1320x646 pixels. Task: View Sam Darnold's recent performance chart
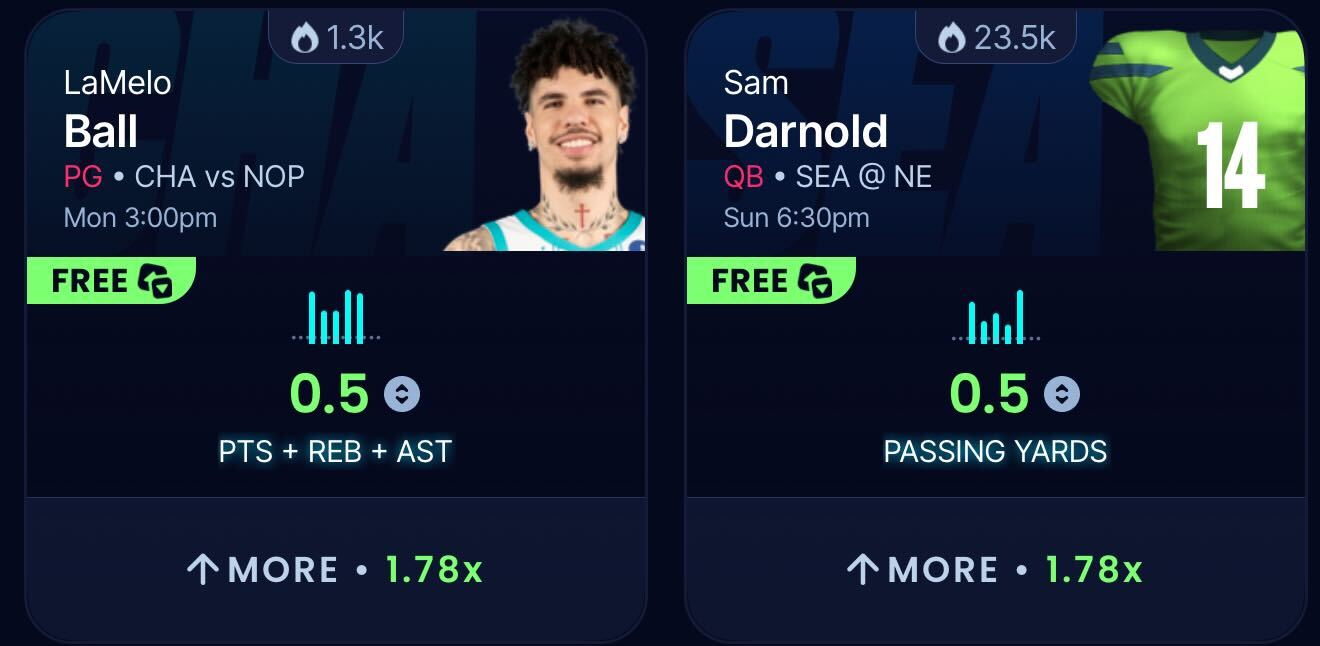996,318
